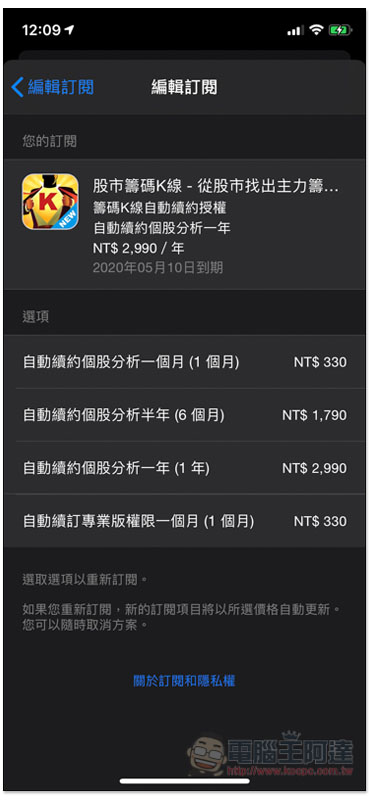Go back to 編輯訂閱

tap(53, 87)
